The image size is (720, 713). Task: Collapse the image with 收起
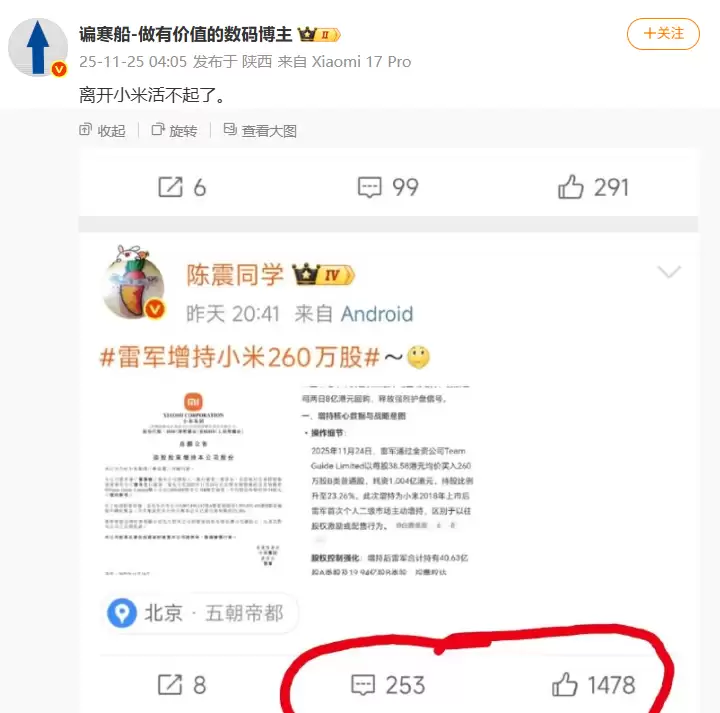pos(102,130)
